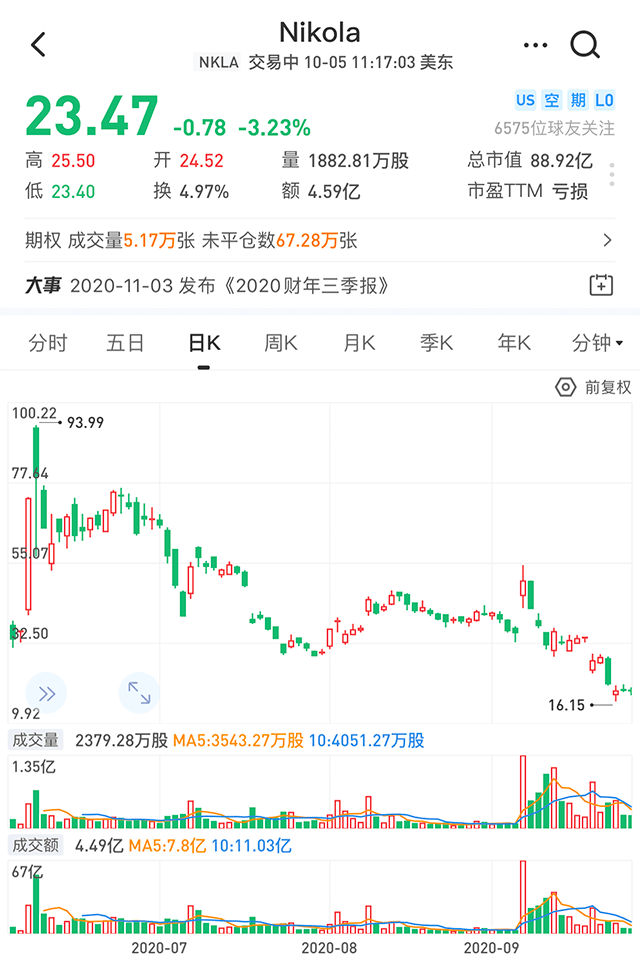Switch to the 周K tab
The width and height of the screenshot is (640, 961).
(281, 343)
